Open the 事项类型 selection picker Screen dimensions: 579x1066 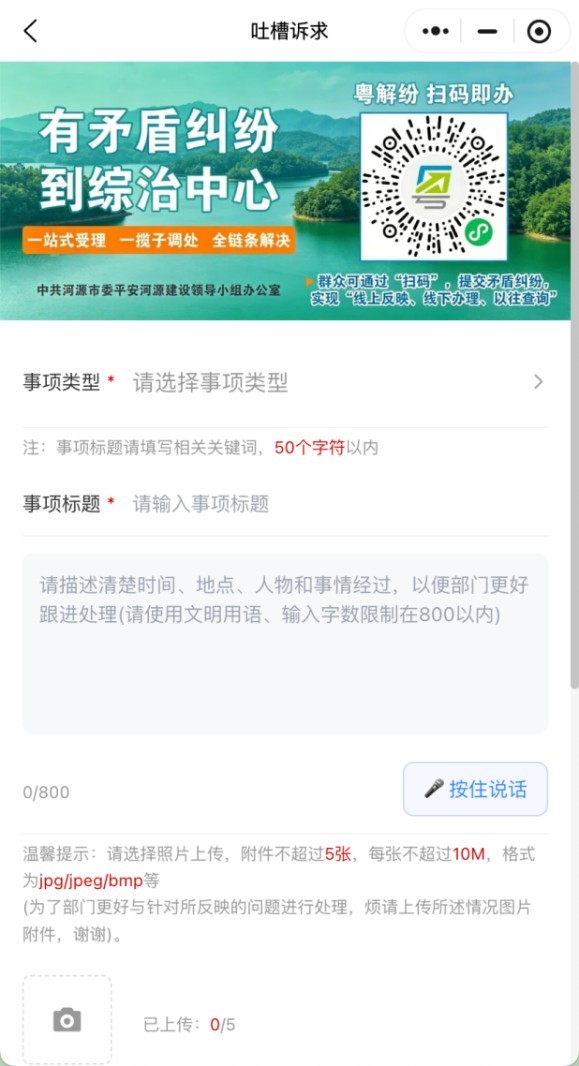tap(285, 382)
